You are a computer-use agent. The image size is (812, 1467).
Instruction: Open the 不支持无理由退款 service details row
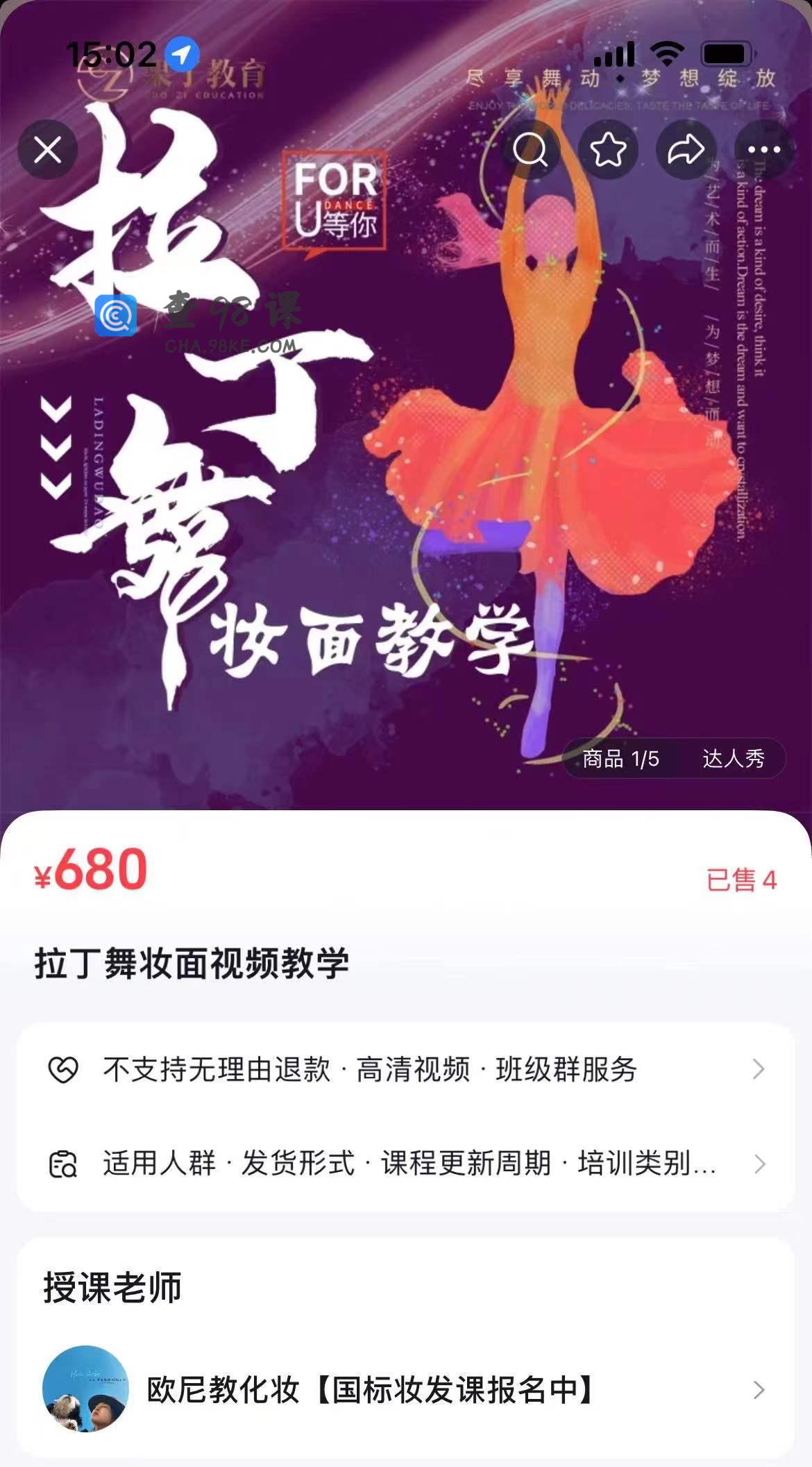tap(406, 1069)
